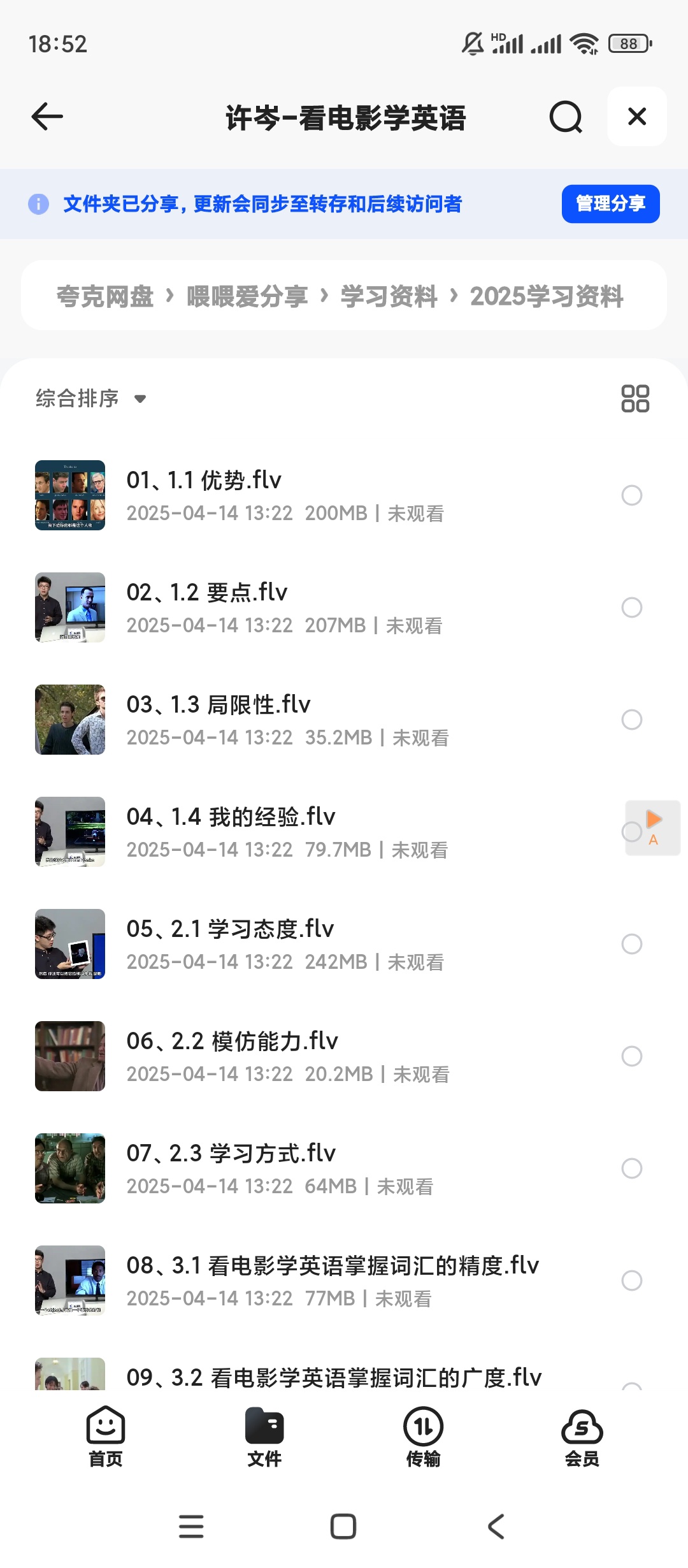Go back with the back arrow
Image resolution: width=688 pixels, height=1568 pixels.
(x=46, y=117)
